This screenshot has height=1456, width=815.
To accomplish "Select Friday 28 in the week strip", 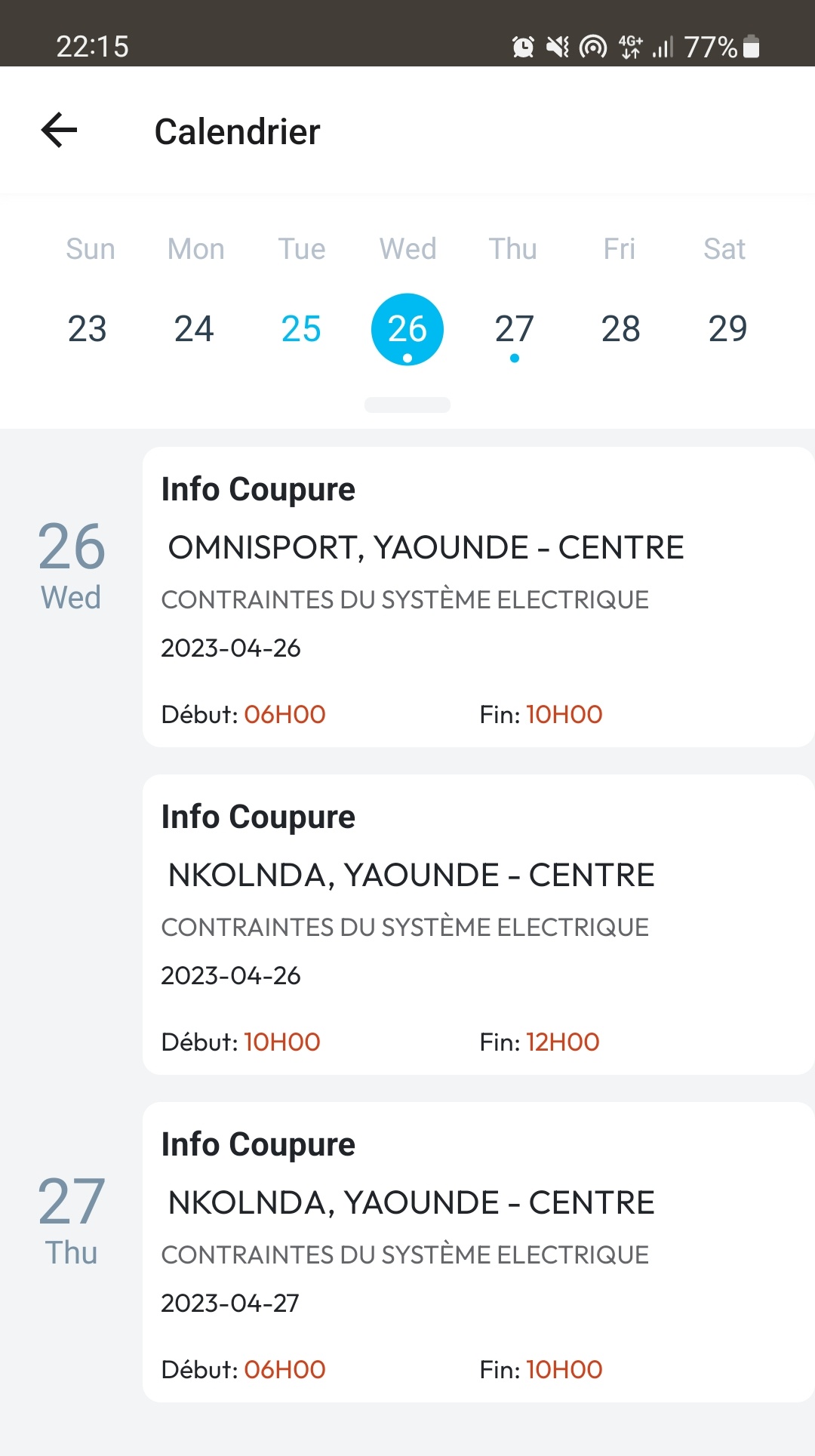I will coord(621,329).
